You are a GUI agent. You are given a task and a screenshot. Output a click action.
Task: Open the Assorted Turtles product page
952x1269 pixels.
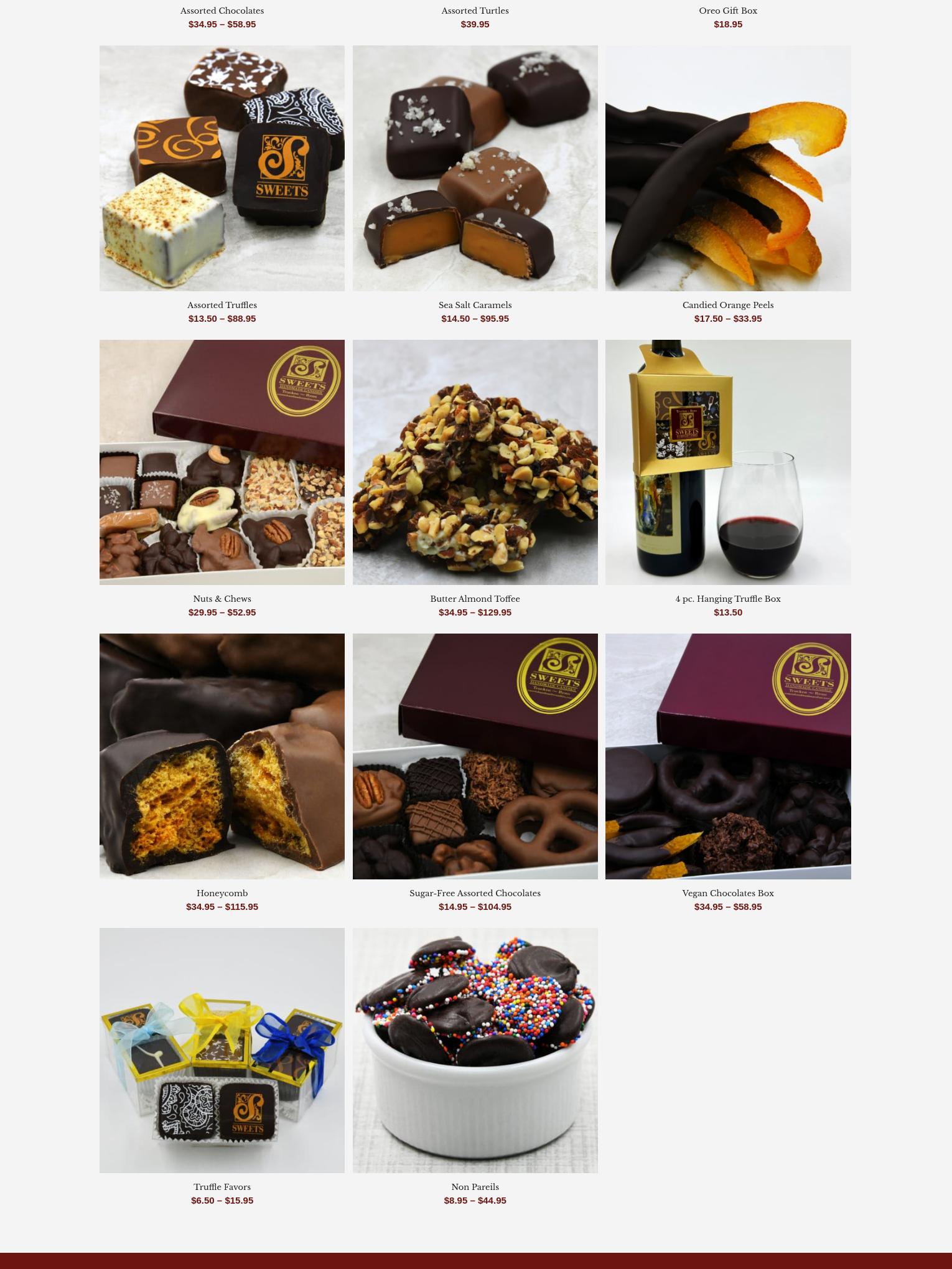tap(475, 11)
